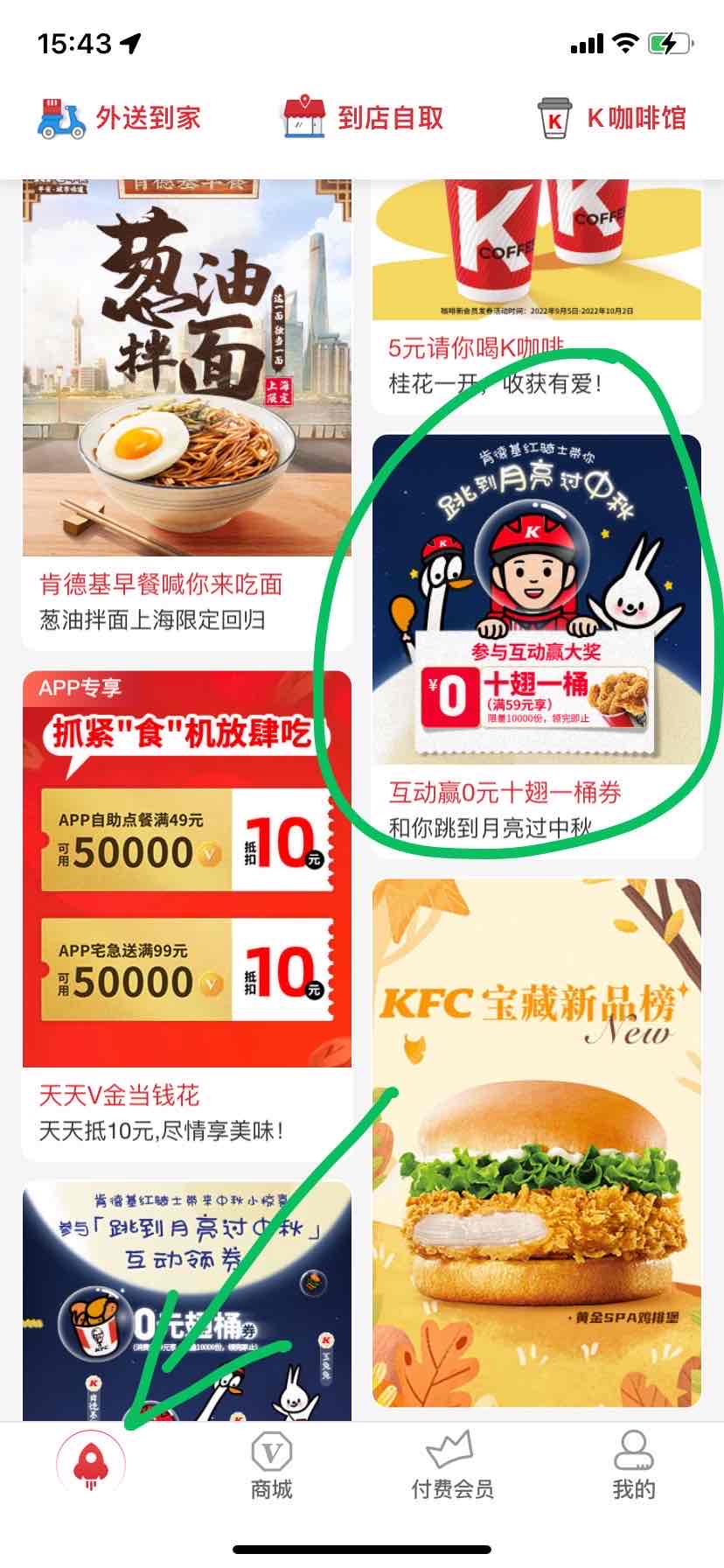Switch to the 付费会员 tab
Image resolution: width=724 pixels, height=1568 pixels.
(452, 1466)
